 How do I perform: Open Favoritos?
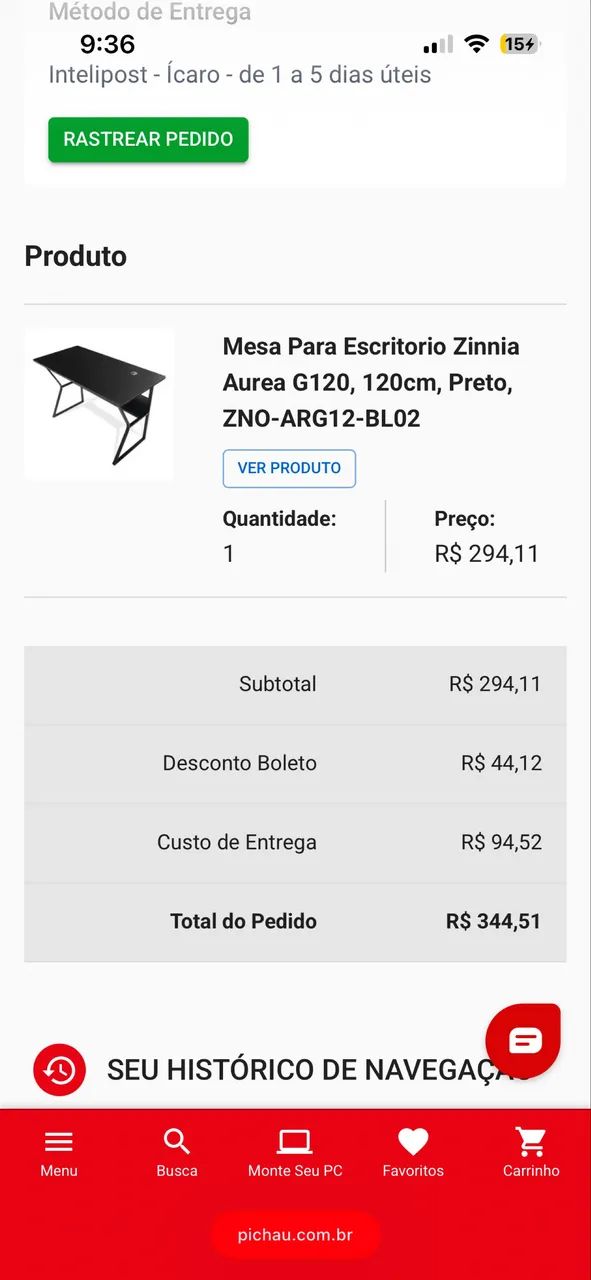413,1153
